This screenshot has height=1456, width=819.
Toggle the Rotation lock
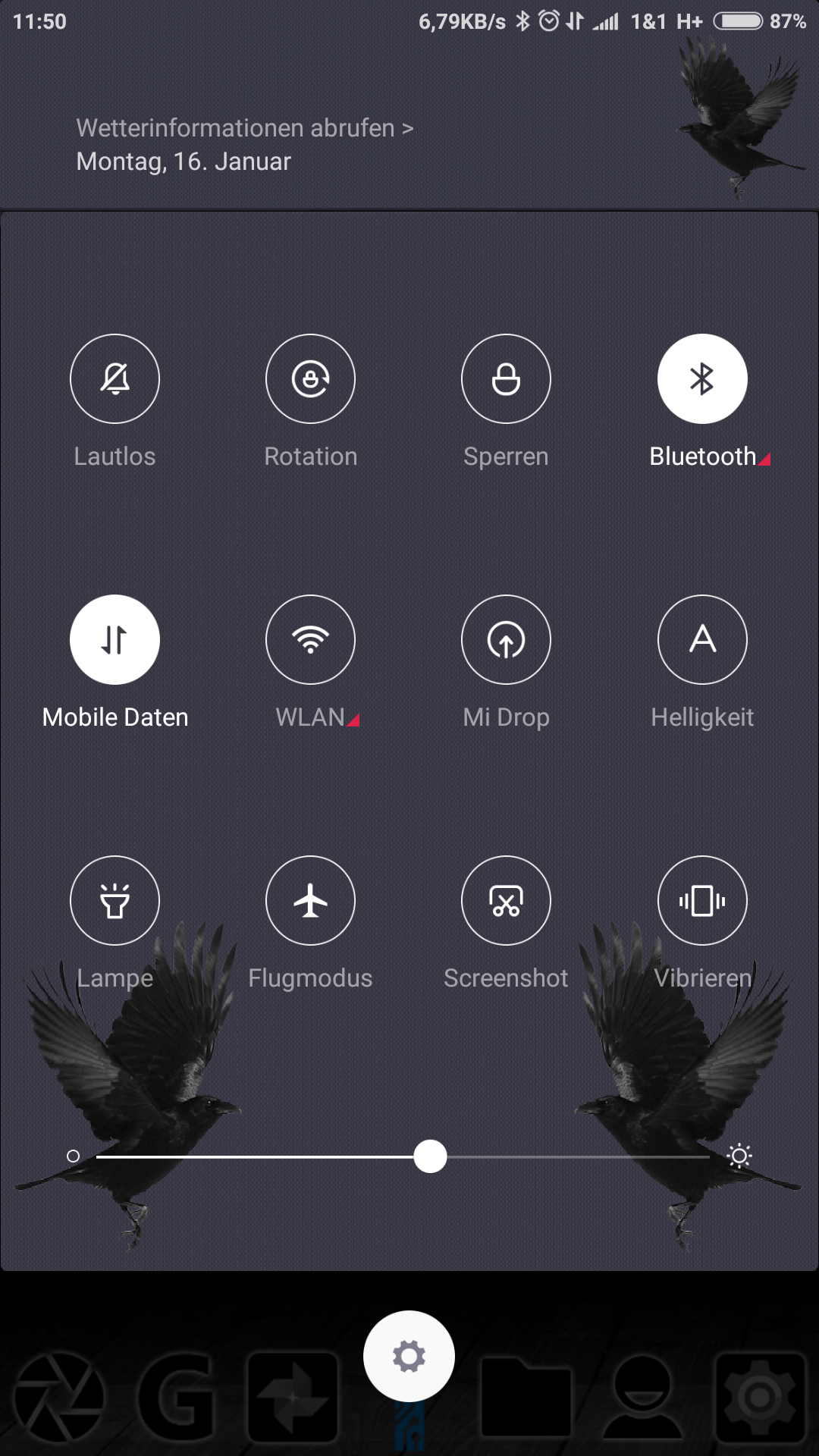(310, 378)
